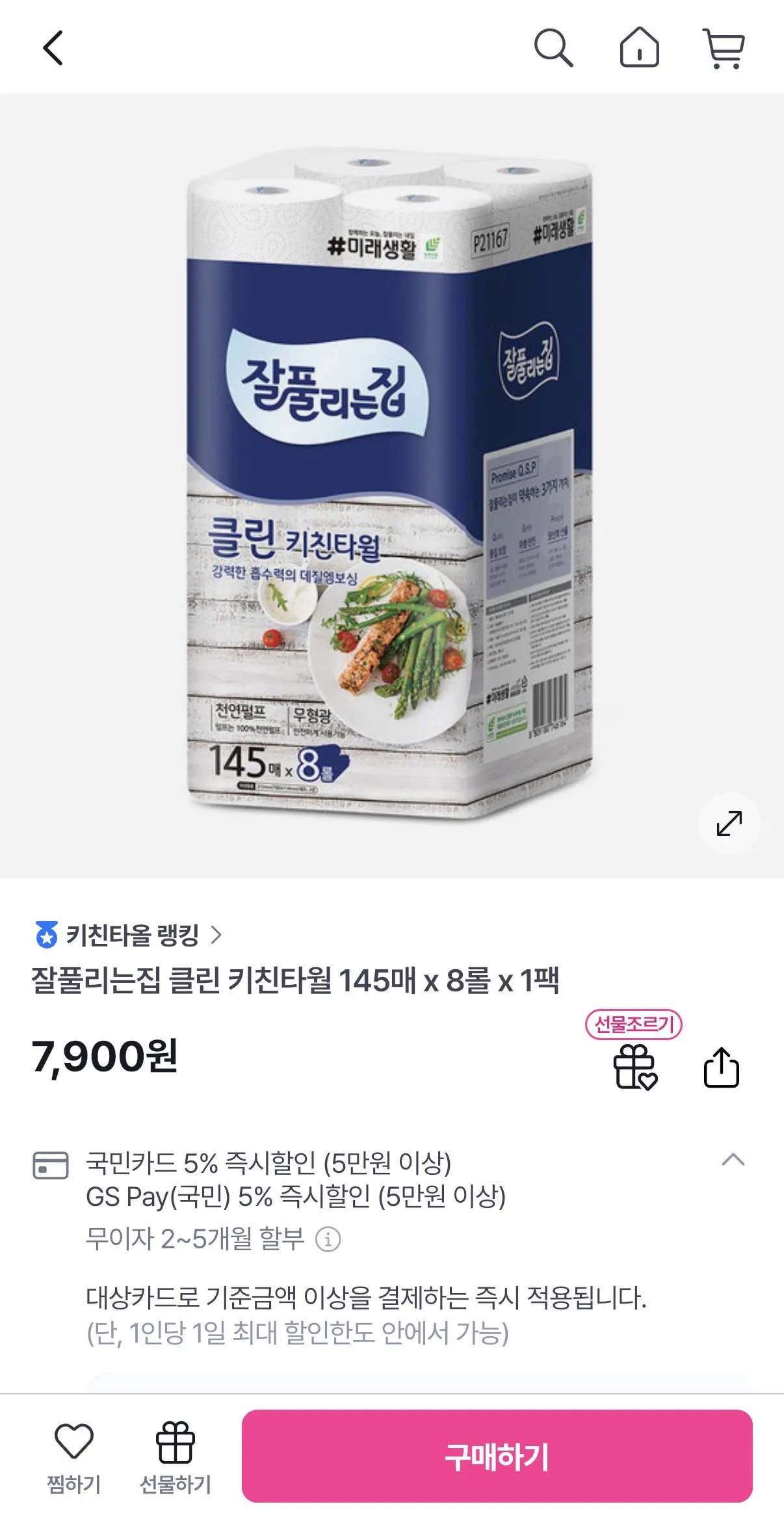Image resolution: width=784 pixels, height=1528 pixels.
Task: Open the search magnifier icon
Action: [553, 47]
